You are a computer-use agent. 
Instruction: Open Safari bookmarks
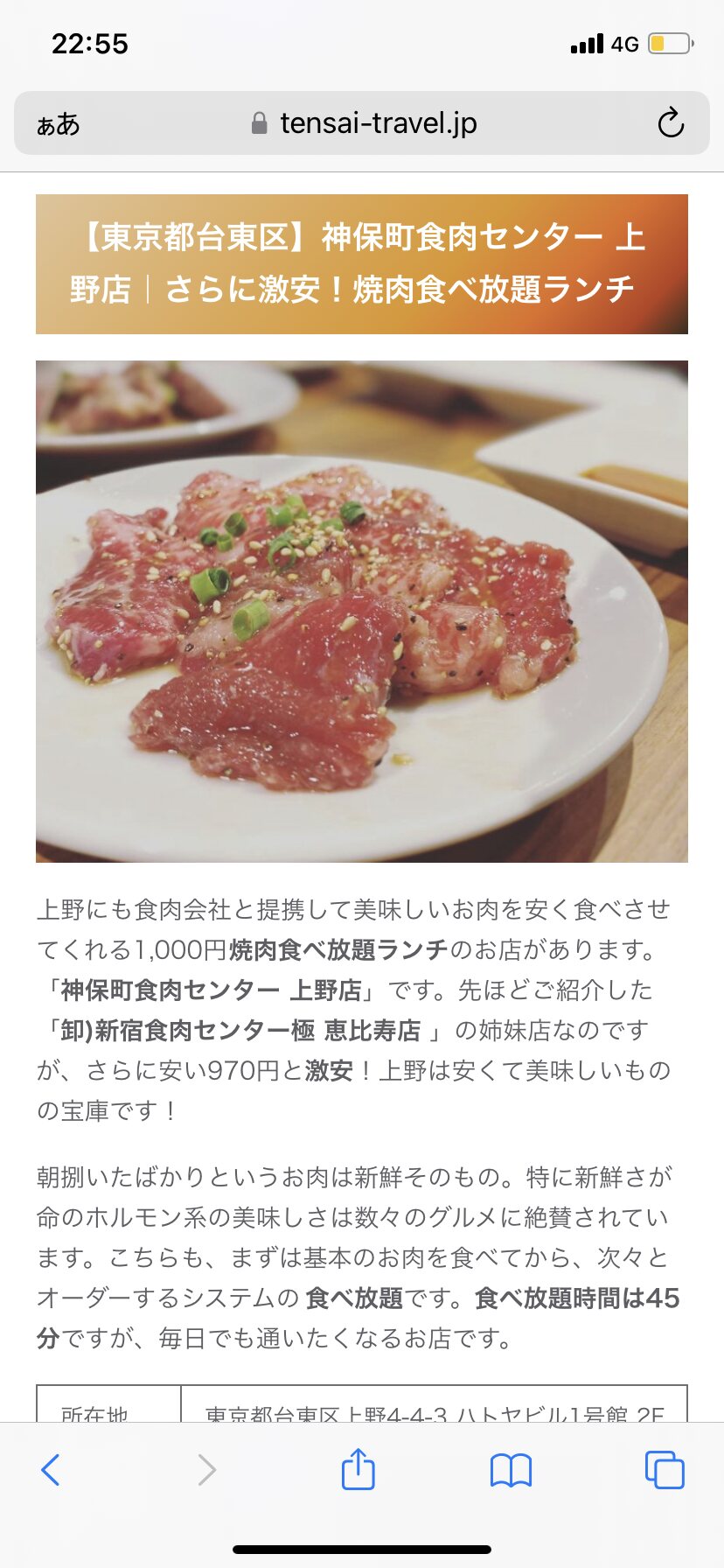click(511, 1469)
